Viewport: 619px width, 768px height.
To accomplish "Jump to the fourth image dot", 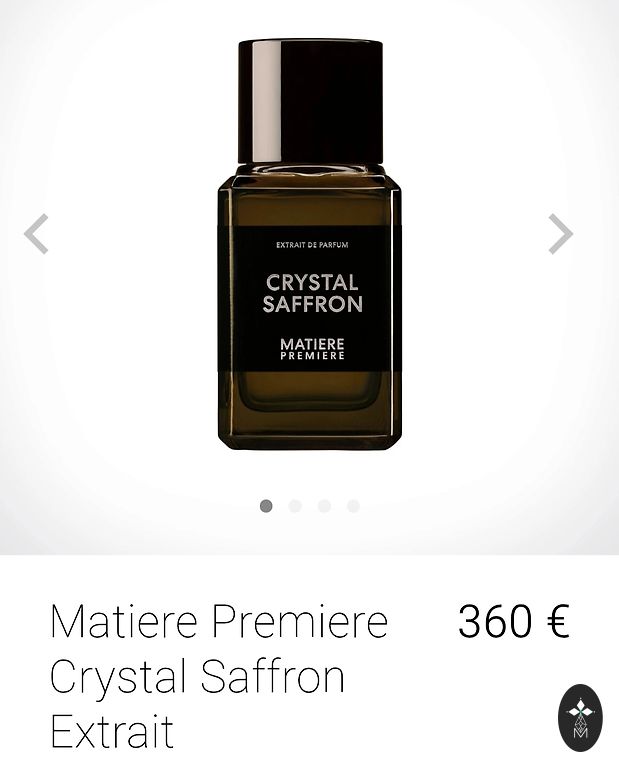I will click(x=353, y=506).
